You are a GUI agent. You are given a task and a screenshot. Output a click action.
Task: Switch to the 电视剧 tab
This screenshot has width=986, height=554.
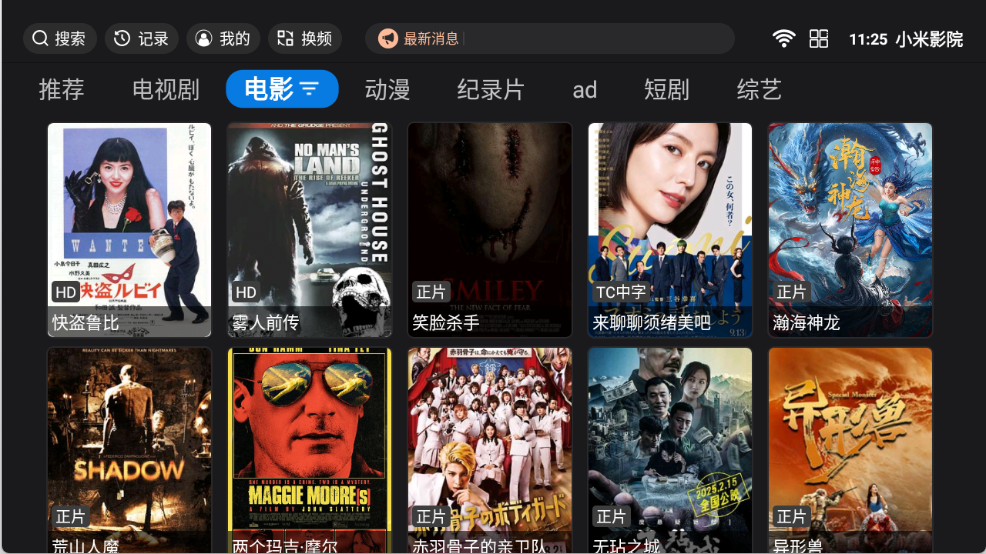coord(165,90)
